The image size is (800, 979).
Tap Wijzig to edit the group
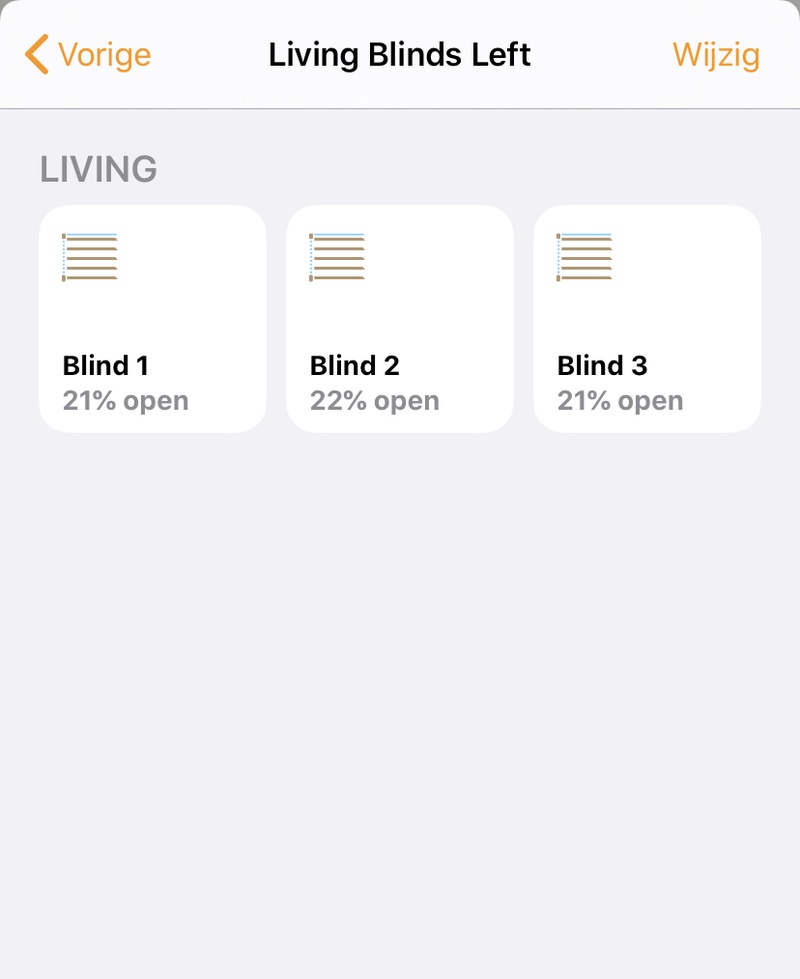point(715,54)
